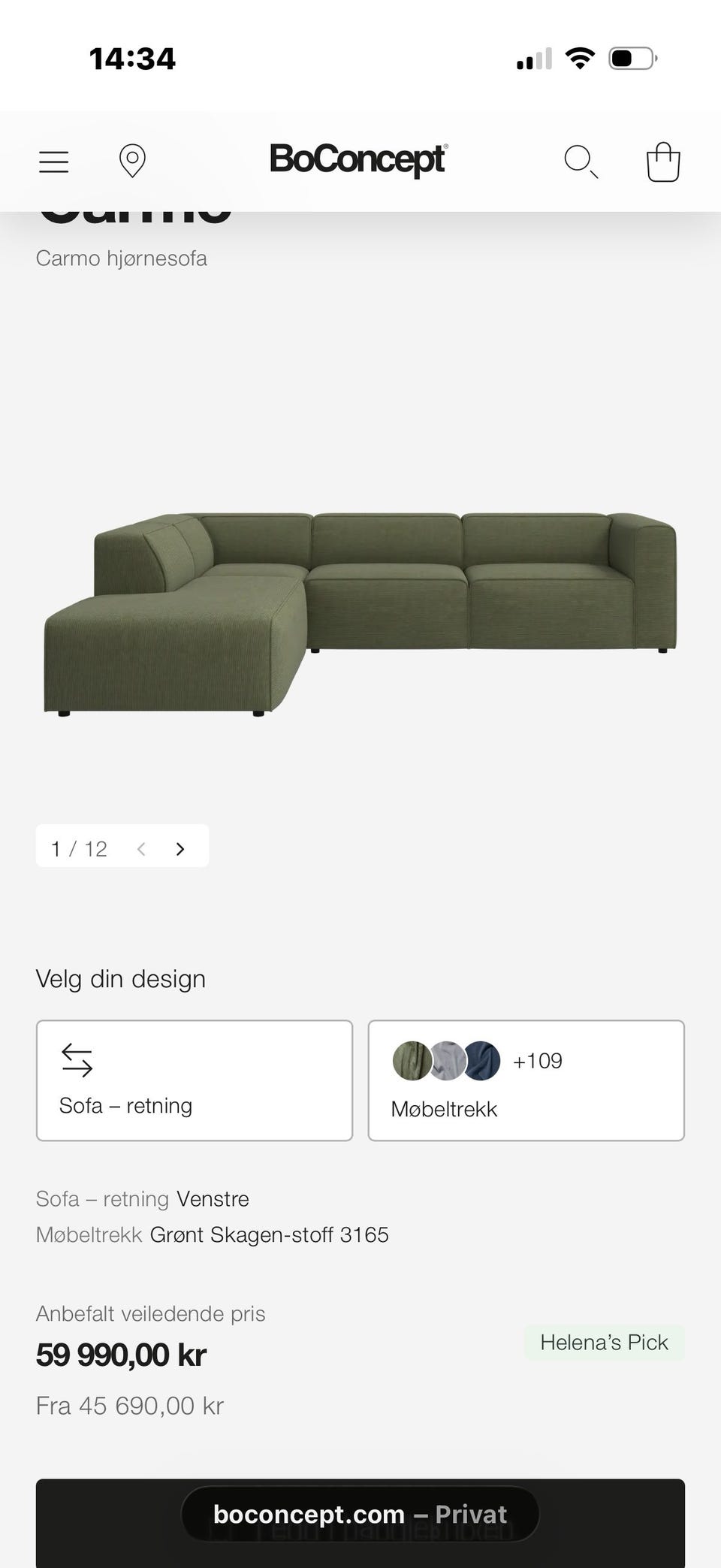The height and width of the screenshot is (1568, 721).
Task: Advance the image gallery with the right arrow
Action: point(179,847)
